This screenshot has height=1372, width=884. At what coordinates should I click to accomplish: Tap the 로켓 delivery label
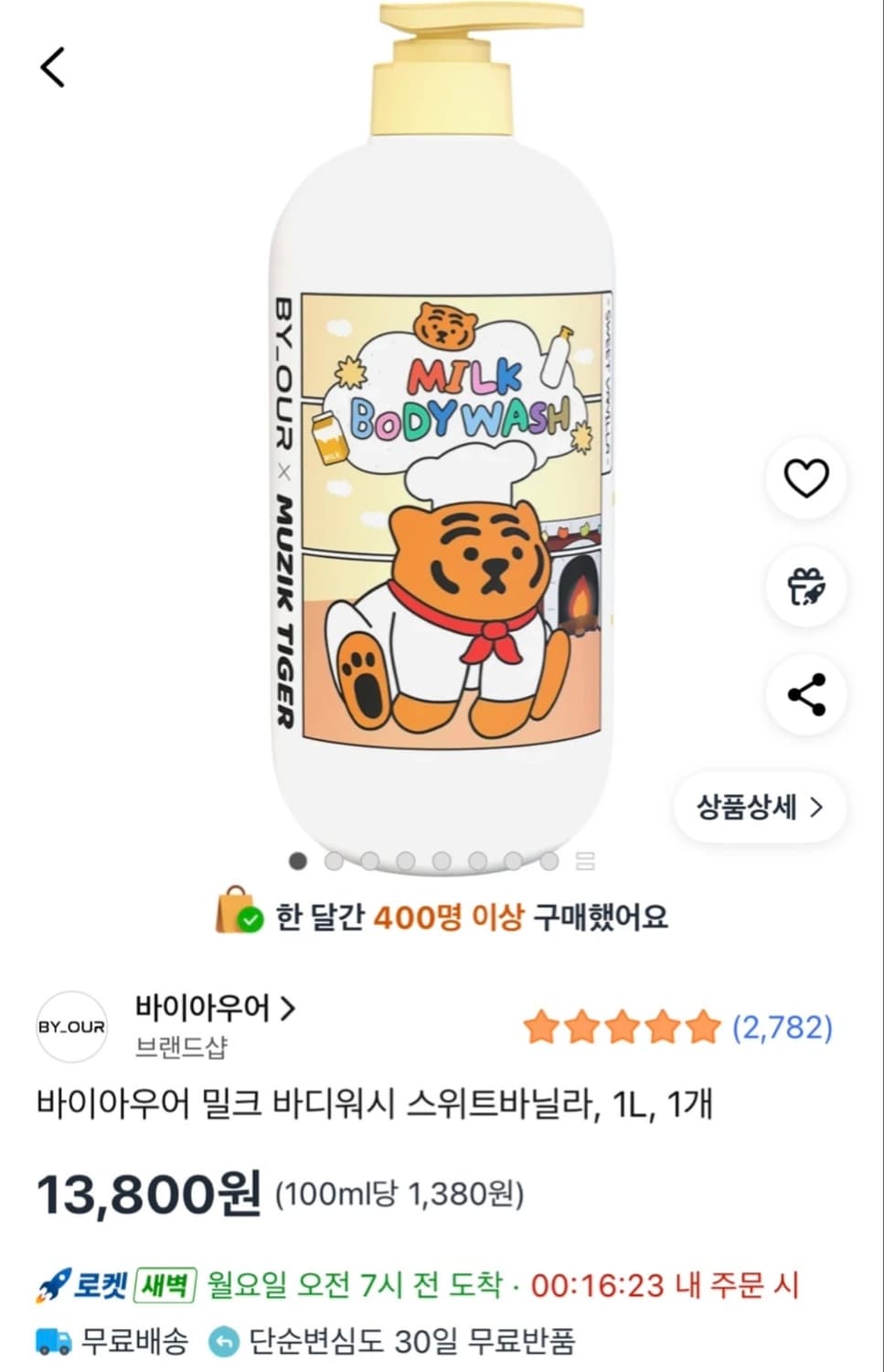click(x=103, y=1285)
